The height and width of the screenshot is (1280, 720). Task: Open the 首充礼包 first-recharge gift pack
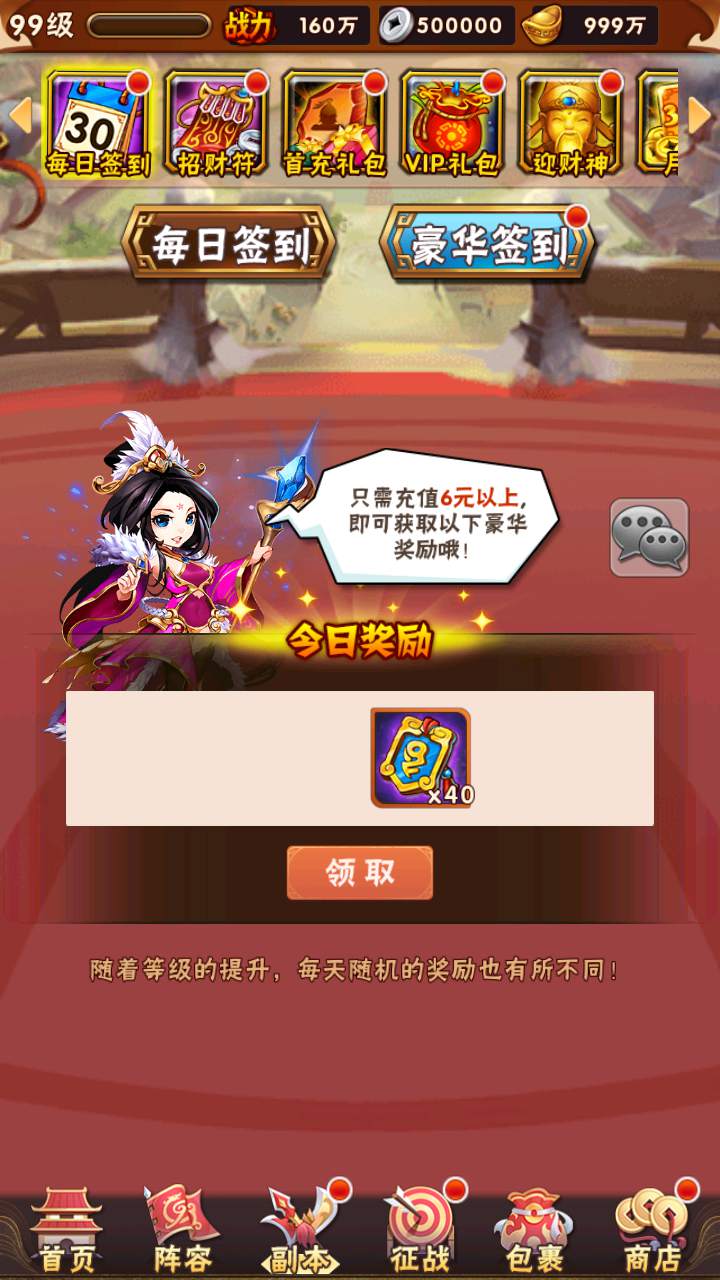(334, 124)
